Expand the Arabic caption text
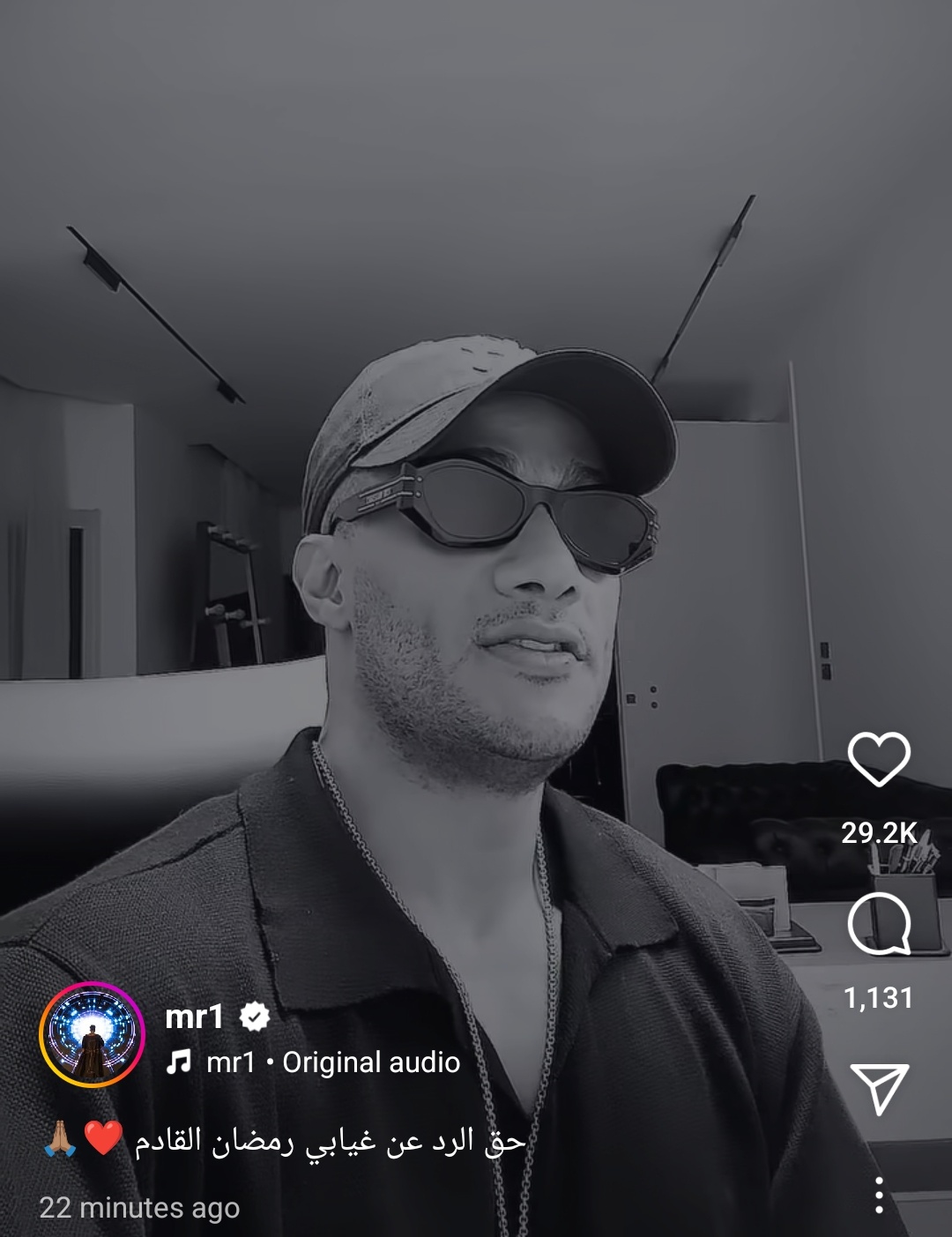The height and width of the screenshot is (1237, 952). [329, 1141]
